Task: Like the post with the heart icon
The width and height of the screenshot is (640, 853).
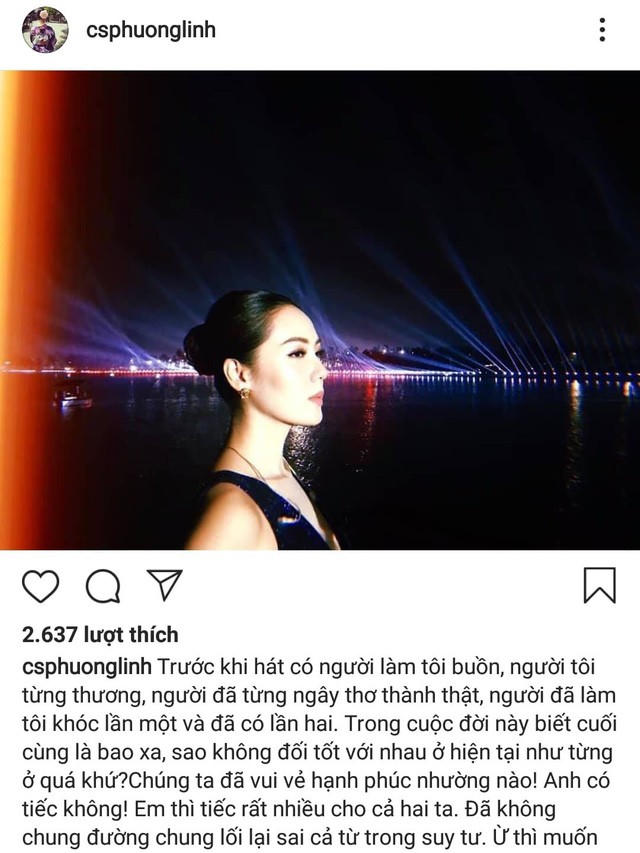Action: click(x=41, y=586)
